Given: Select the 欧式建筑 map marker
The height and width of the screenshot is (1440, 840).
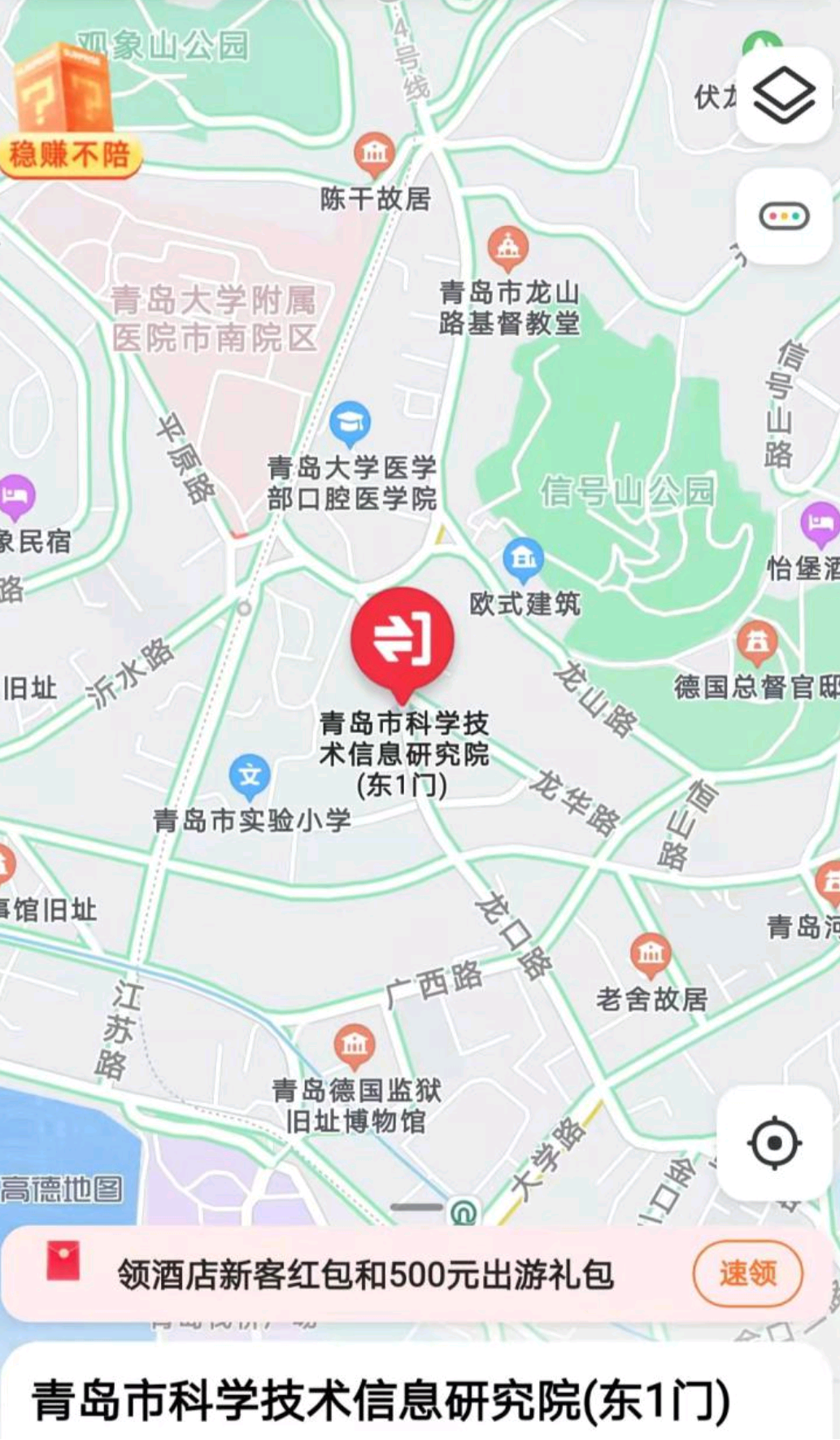Looking at the screenshot, I should click(x=523, y=559).
